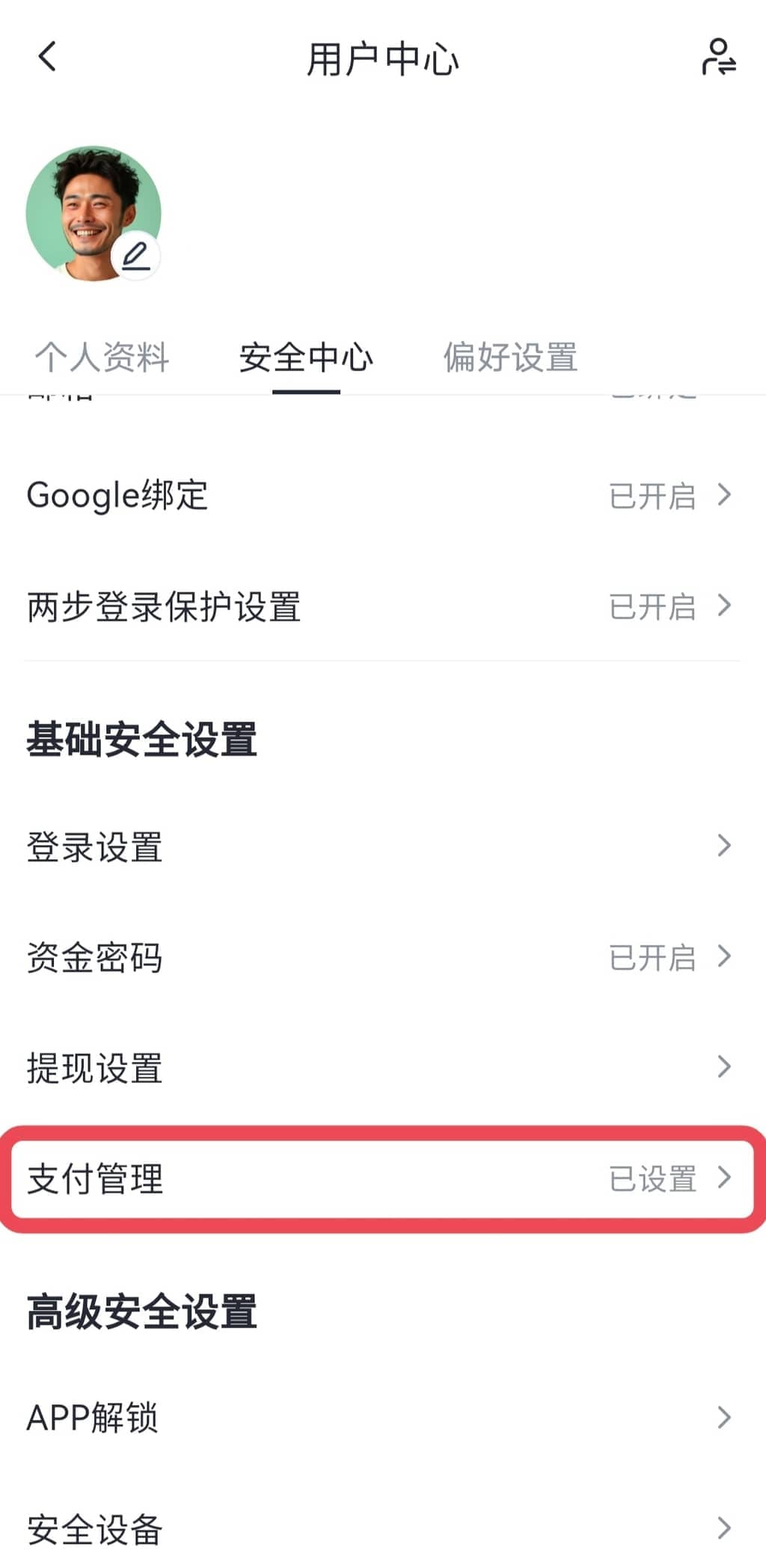Open 登录设置

pos(382,846)
